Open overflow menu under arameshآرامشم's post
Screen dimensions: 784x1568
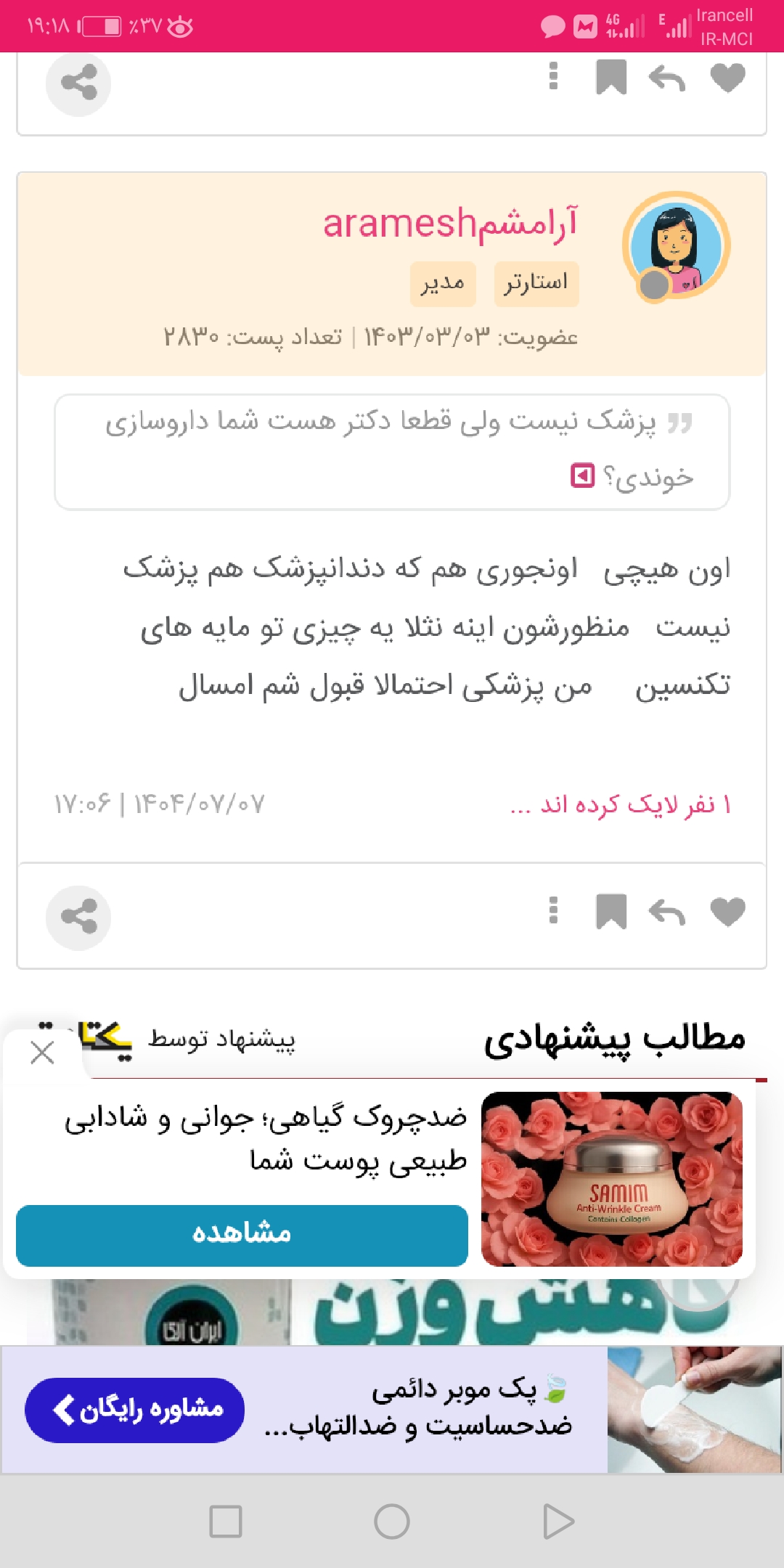click(553, 910)
